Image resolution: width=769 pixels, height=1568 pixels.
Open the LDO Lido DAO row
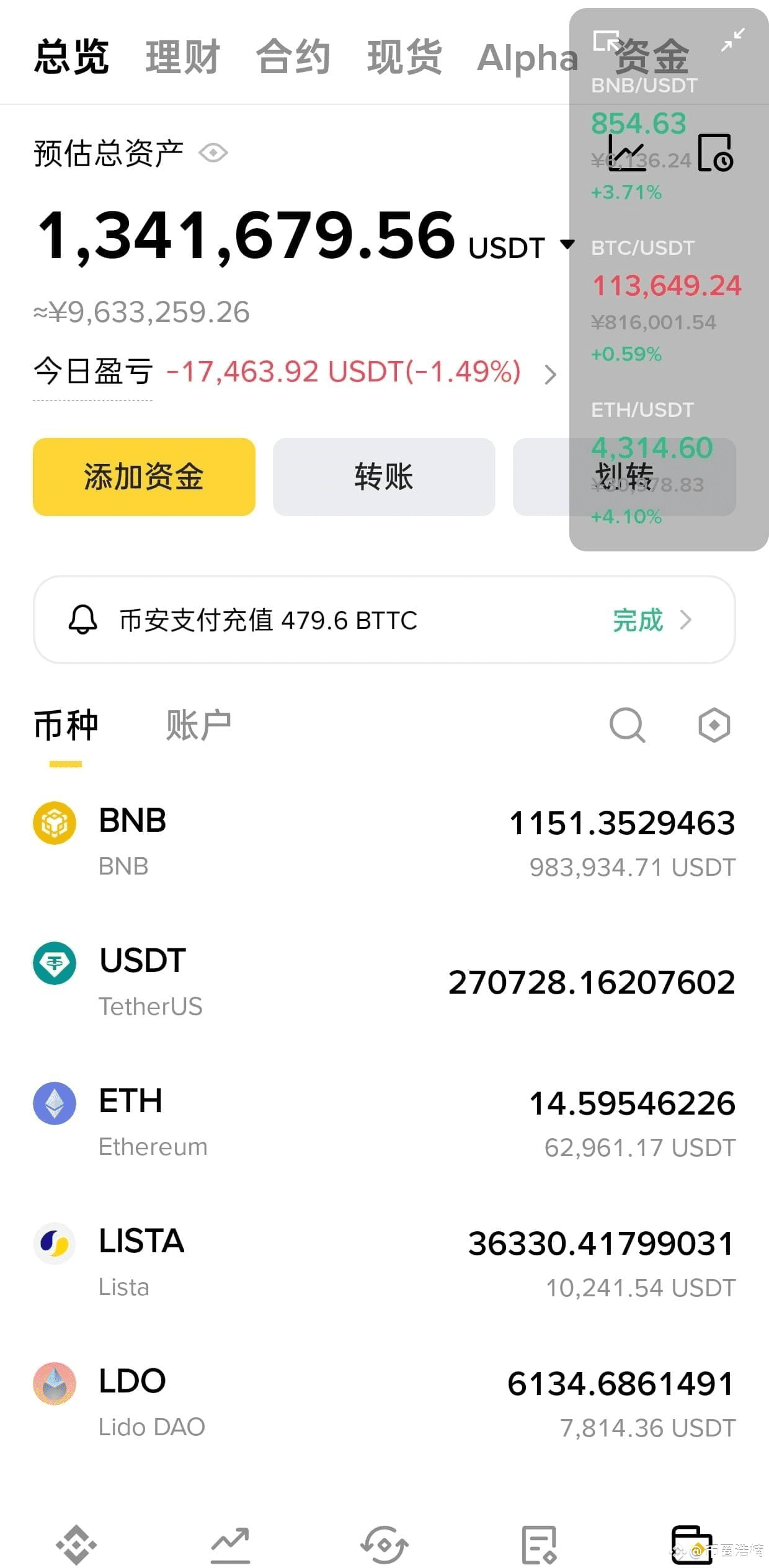coord(384,1402)
